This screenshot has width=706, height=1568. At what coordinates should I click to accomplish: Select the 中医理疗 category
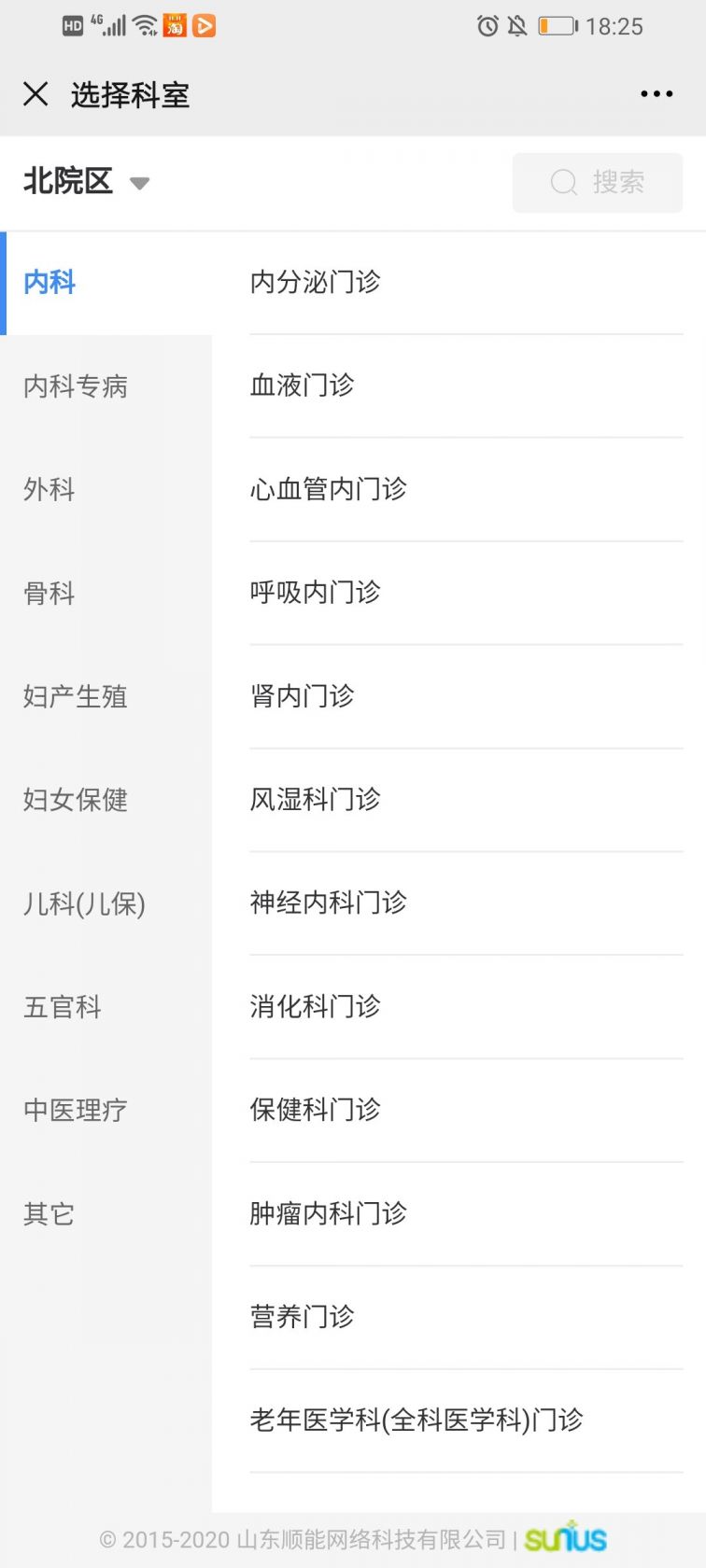[106, 1112]
